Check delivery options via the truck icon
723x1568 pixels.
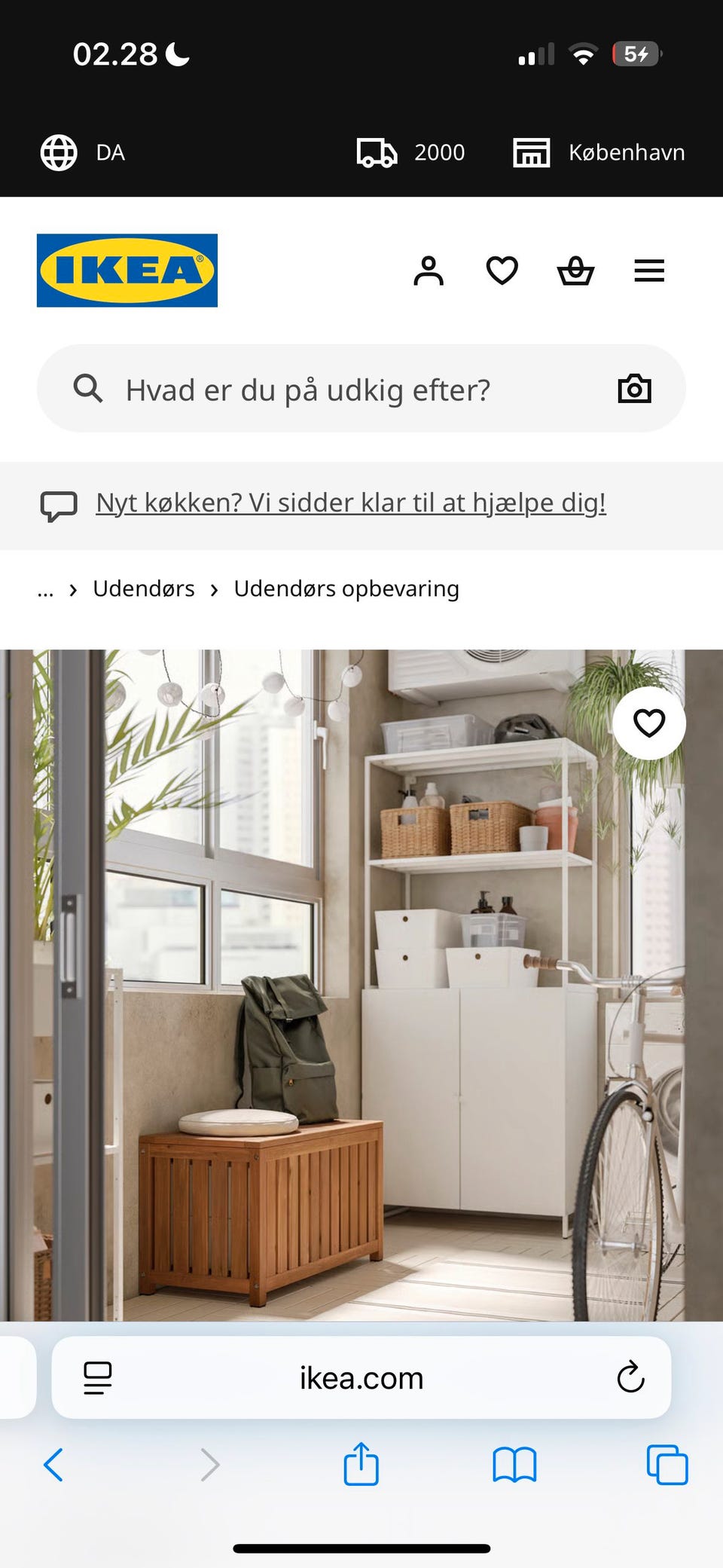(x=377, y=151)
